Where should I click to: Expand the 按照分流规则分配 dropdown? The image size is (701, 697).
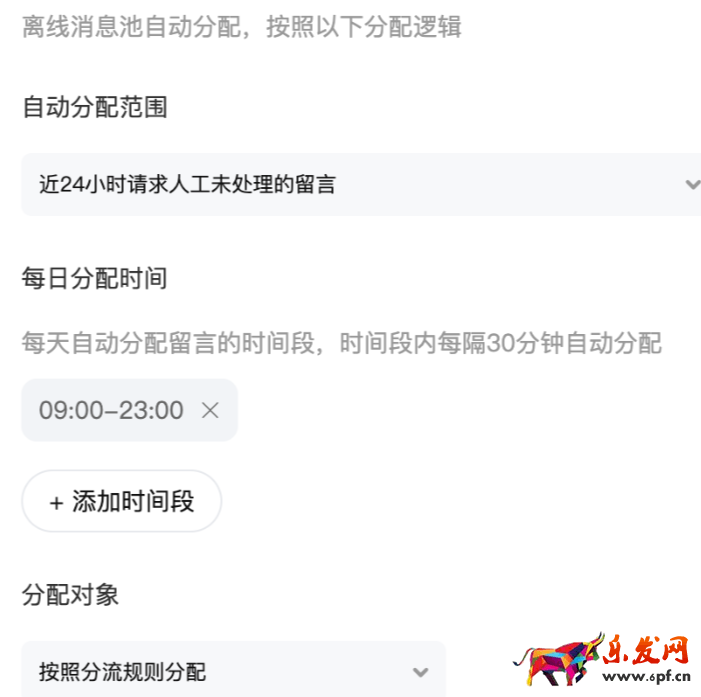coord(233,671)
